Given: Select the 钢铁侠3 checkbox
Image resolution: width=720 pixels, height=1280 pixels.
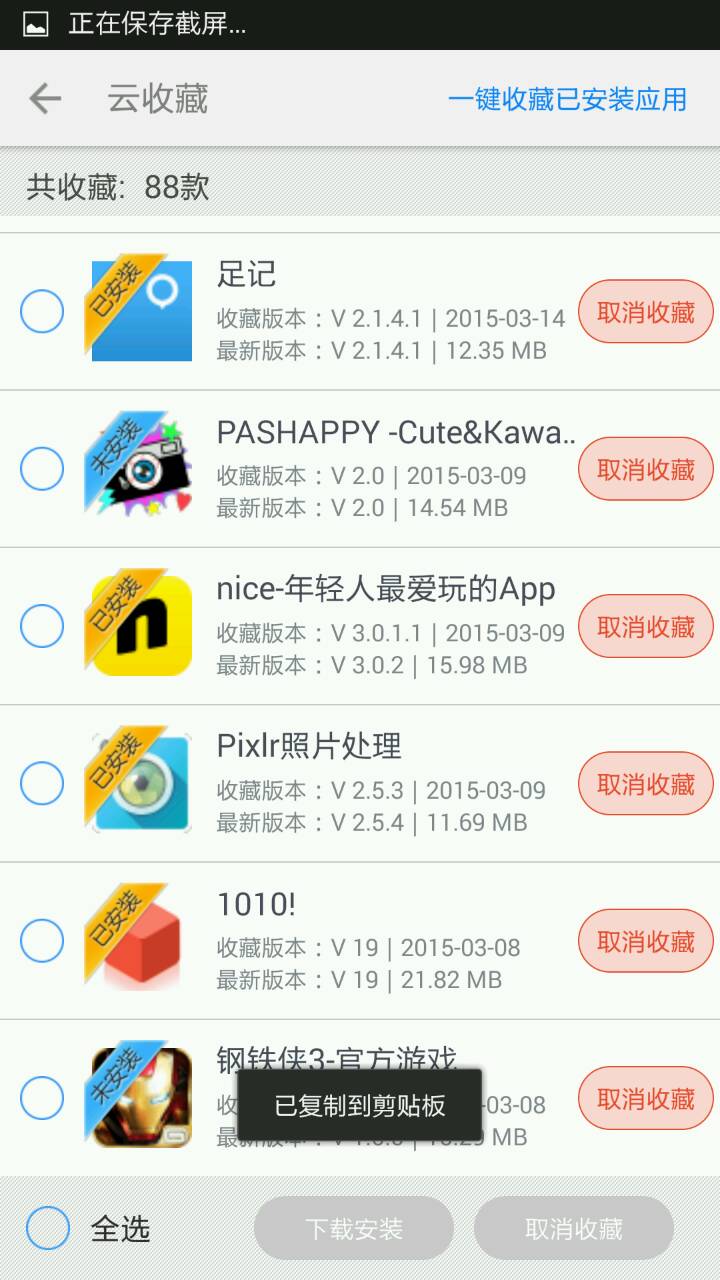Looking at the screenshot, I should [42, 1098].
